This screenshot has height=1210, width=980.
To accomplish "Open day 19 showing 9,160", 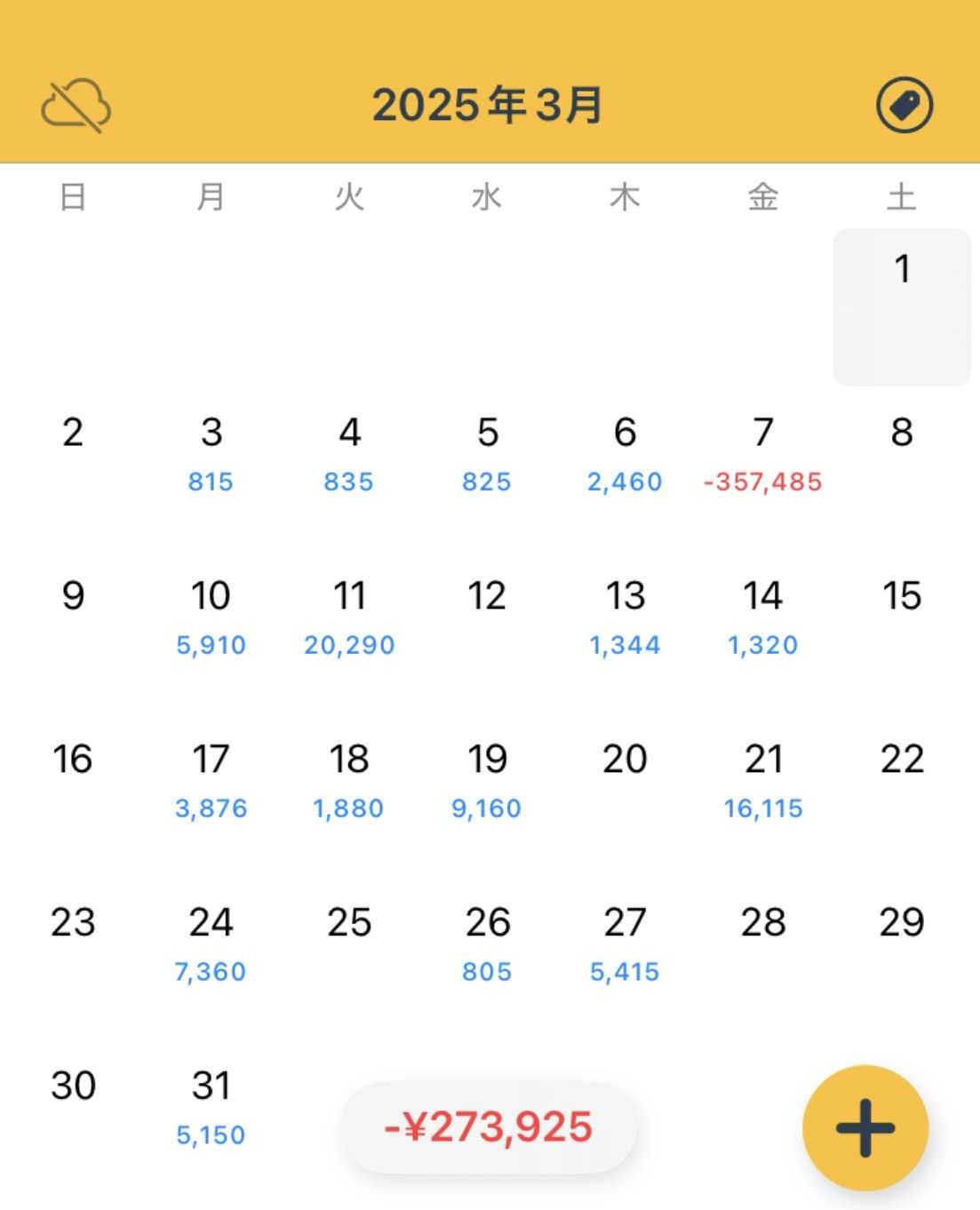I will [487, 780].
